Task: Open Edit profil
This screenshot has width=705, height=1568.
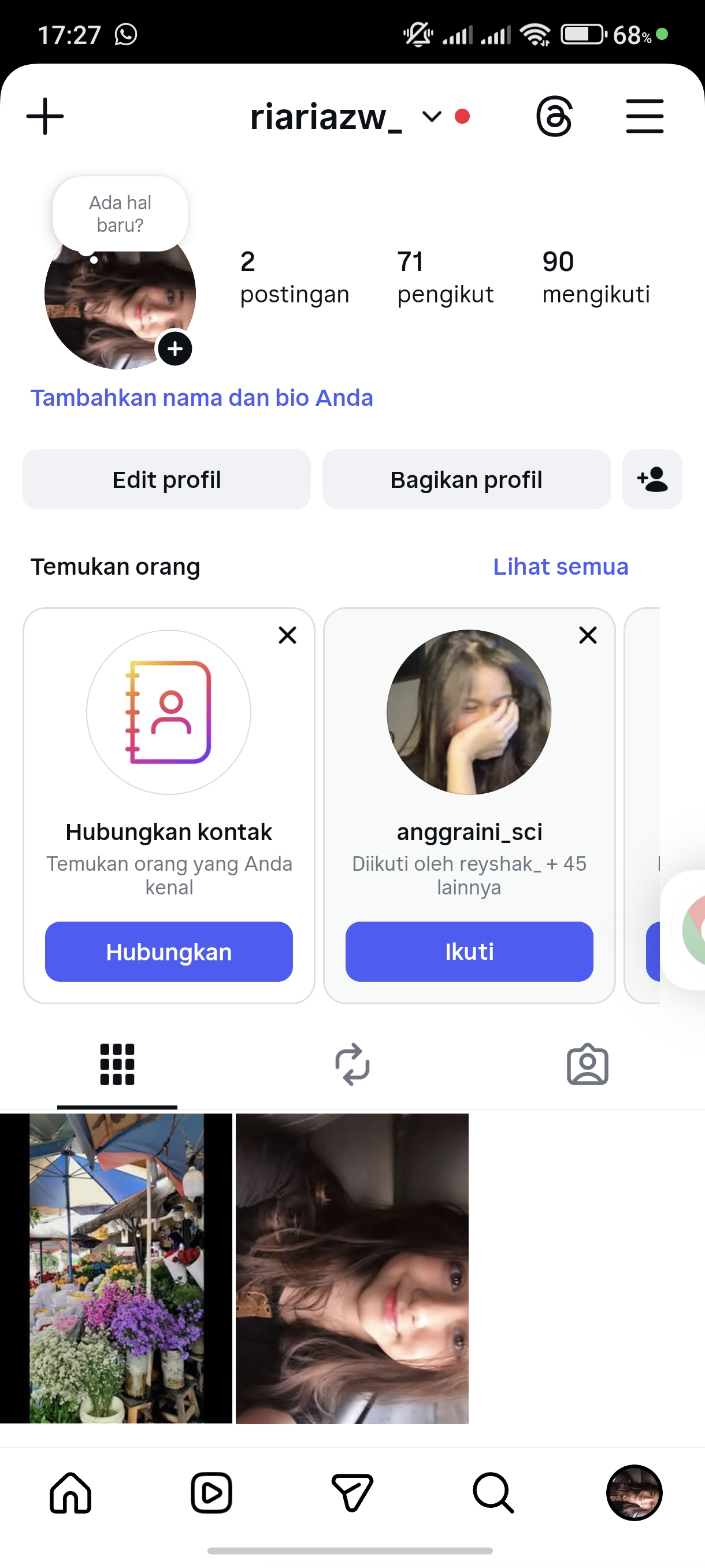Action: (x=166, y=480)
